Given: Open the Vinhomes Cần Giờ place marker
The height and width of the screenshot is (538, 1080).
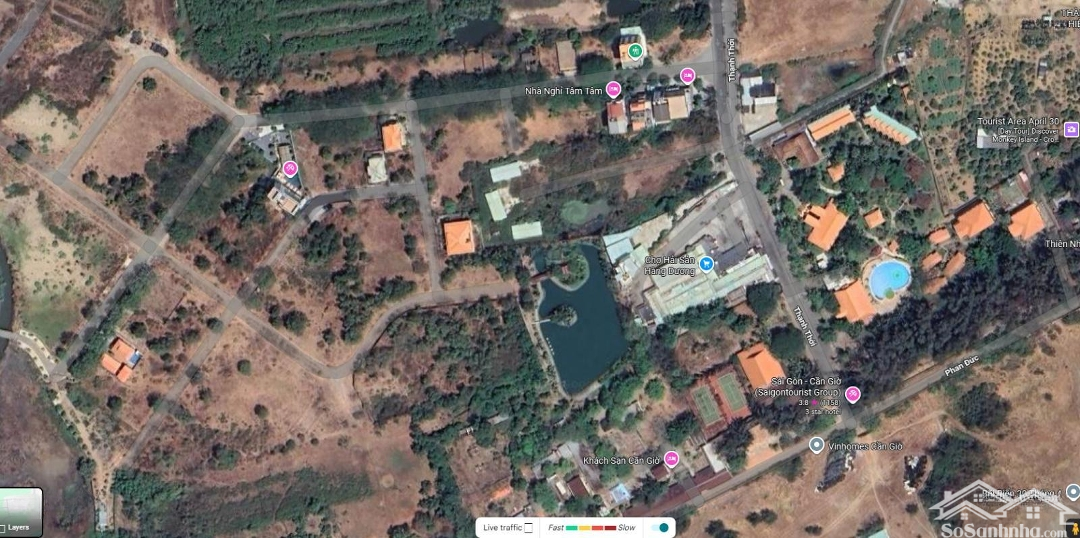Looking at the screenshot, I should [x=817, y=444].
